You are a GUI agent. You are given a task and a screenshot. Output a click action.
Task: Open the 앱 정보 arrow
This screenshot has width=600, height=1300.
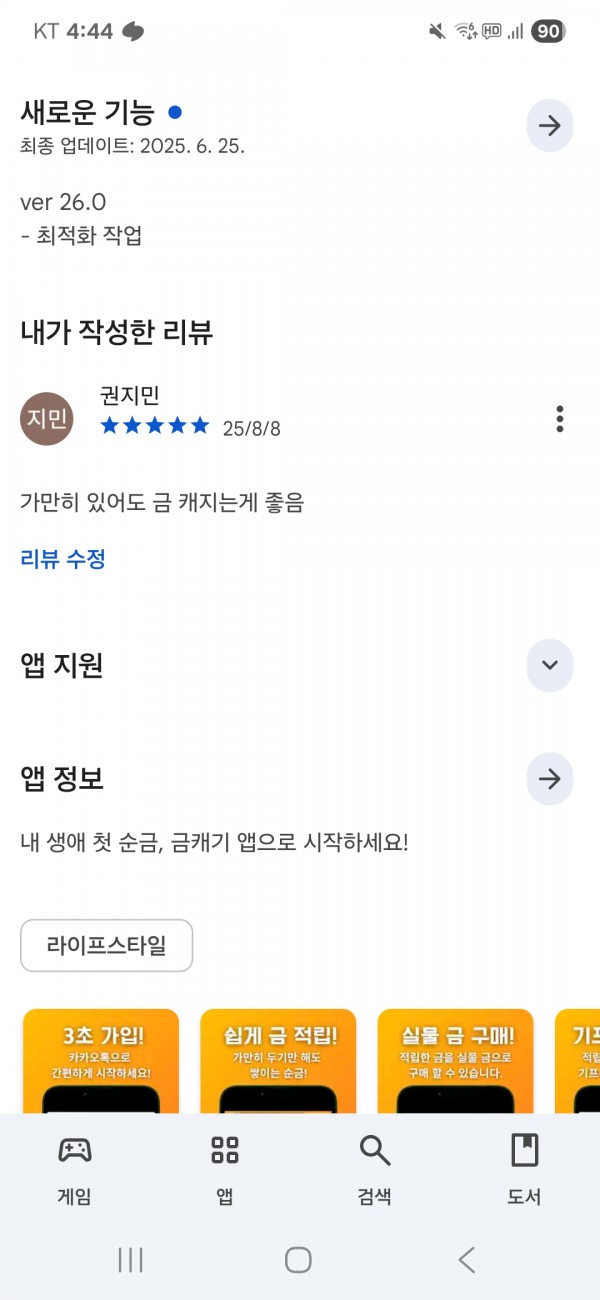549,779
